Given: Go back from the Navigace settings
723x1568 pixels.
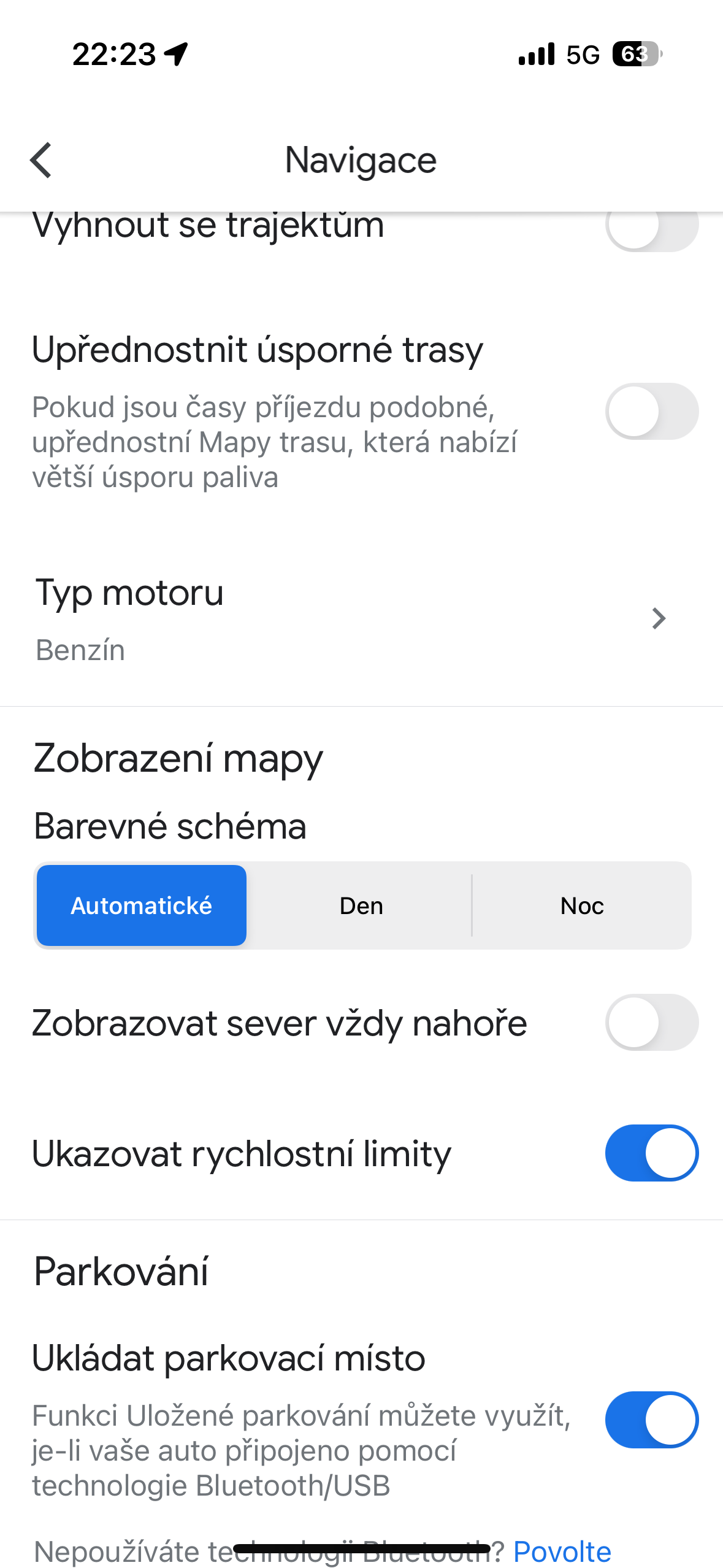Looking at the screenshot, I should [41, 161].
